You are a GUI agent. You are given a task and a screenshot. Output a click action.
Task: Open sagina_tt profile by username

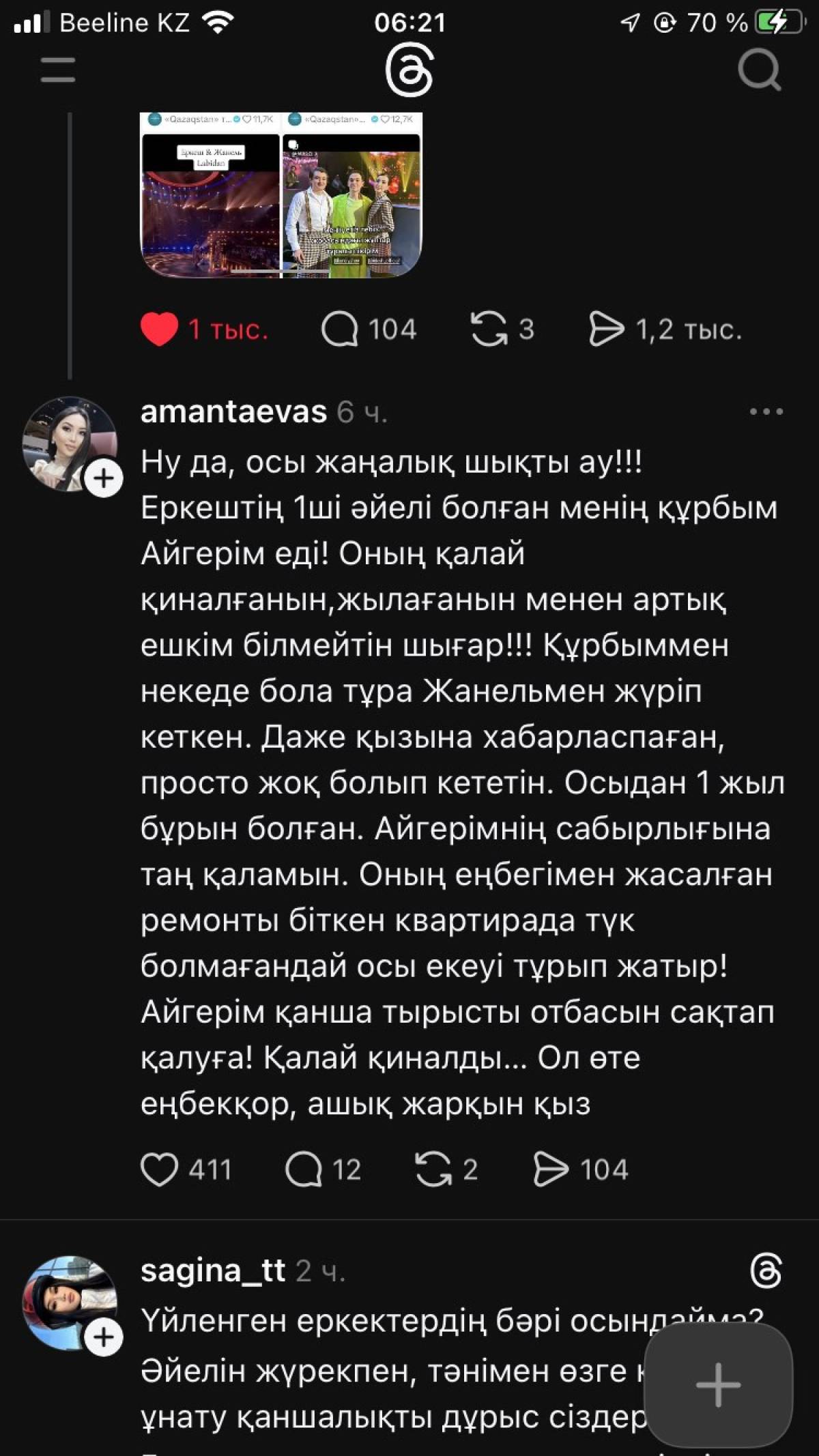[x=213, y=1270]
